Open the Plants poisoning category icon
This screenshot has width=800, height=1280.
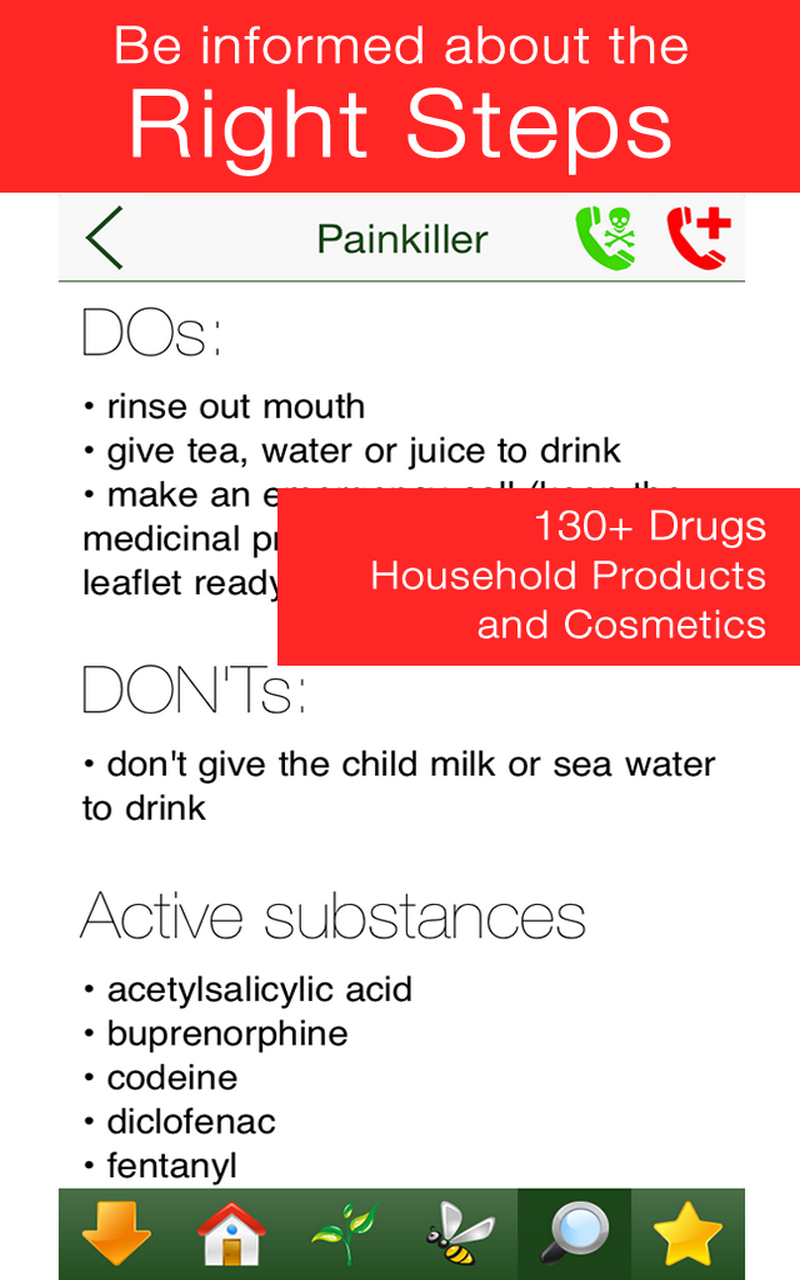pos(345,1232)
